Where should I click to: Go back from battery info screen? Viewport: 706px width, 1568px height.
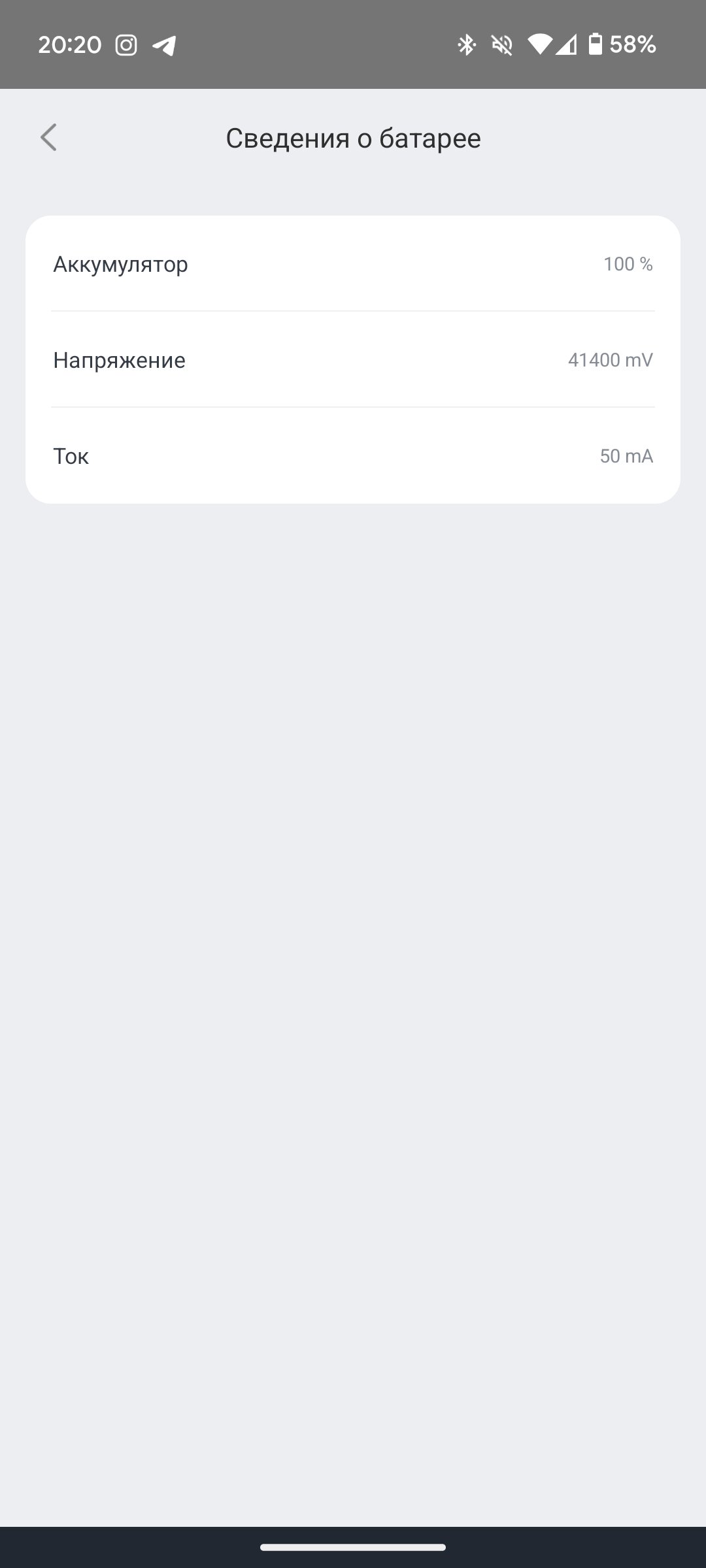pyautogui.click(x=49, y=137)
